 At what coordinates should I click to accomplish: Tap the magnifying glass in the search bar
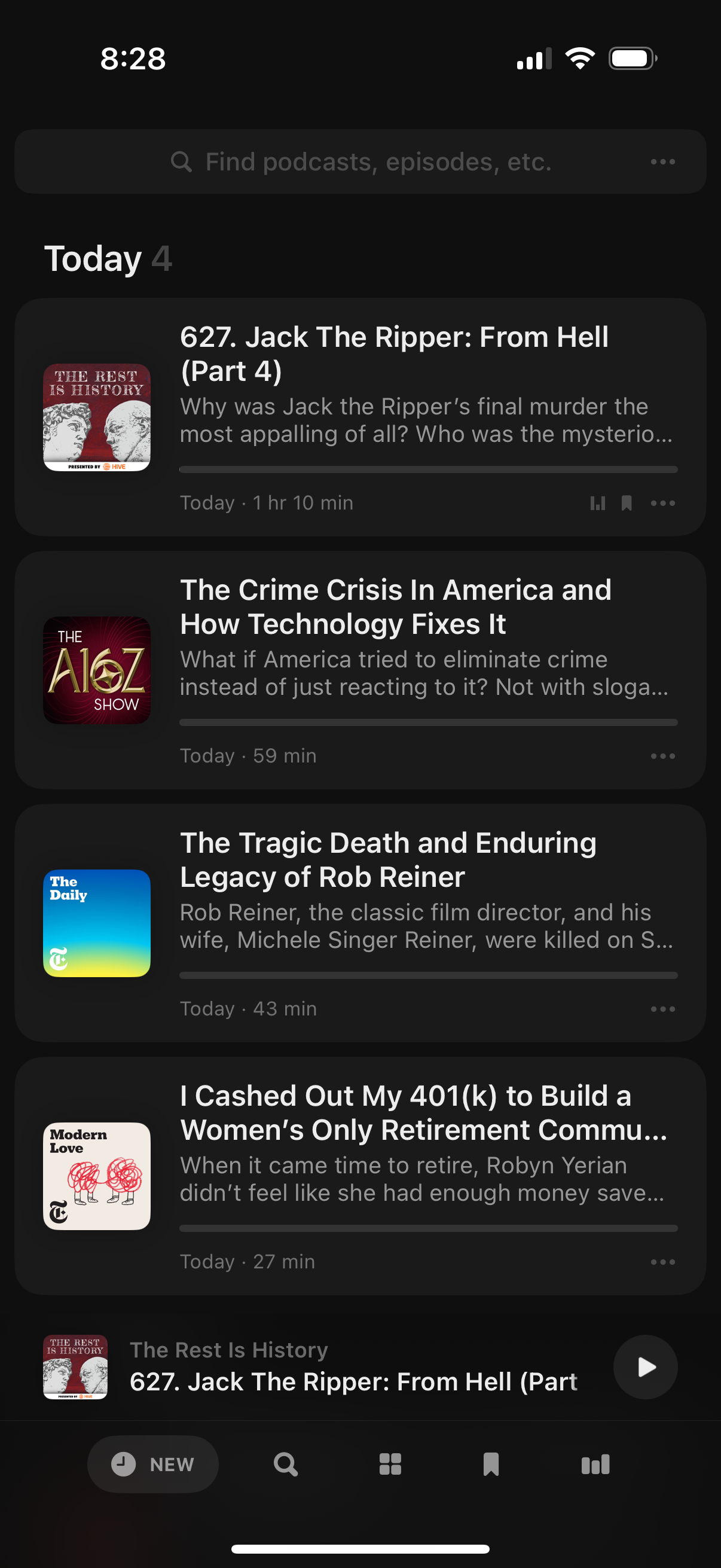point(182,161)
